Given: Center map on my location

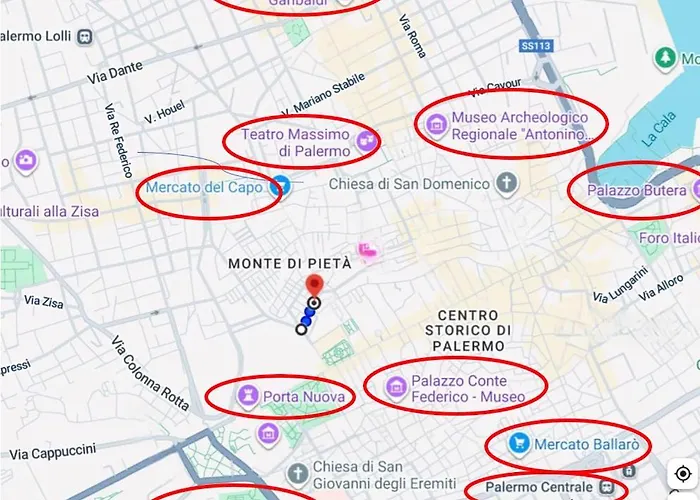Looking at the screenshot, I should click(x=682, y=473).
